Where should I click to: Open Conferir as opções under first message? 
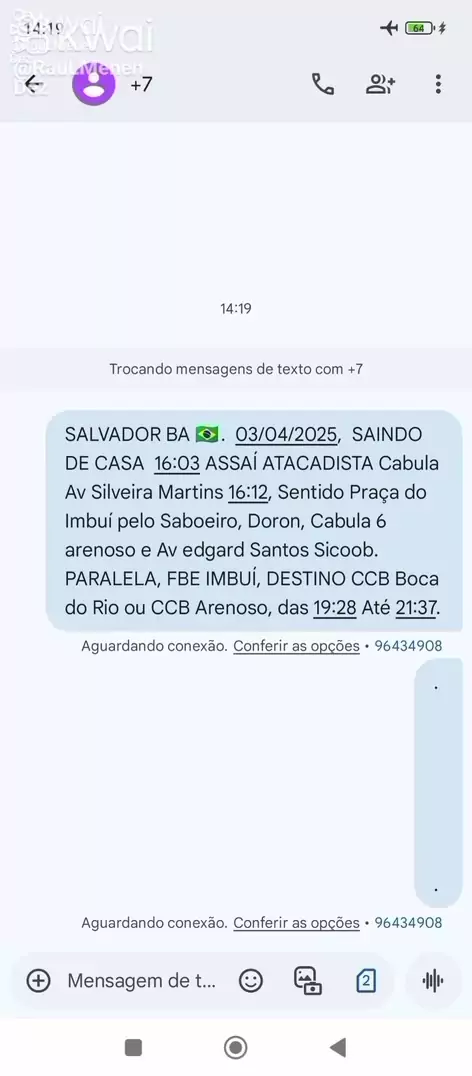pyautogui.click(x=296, y=646)
